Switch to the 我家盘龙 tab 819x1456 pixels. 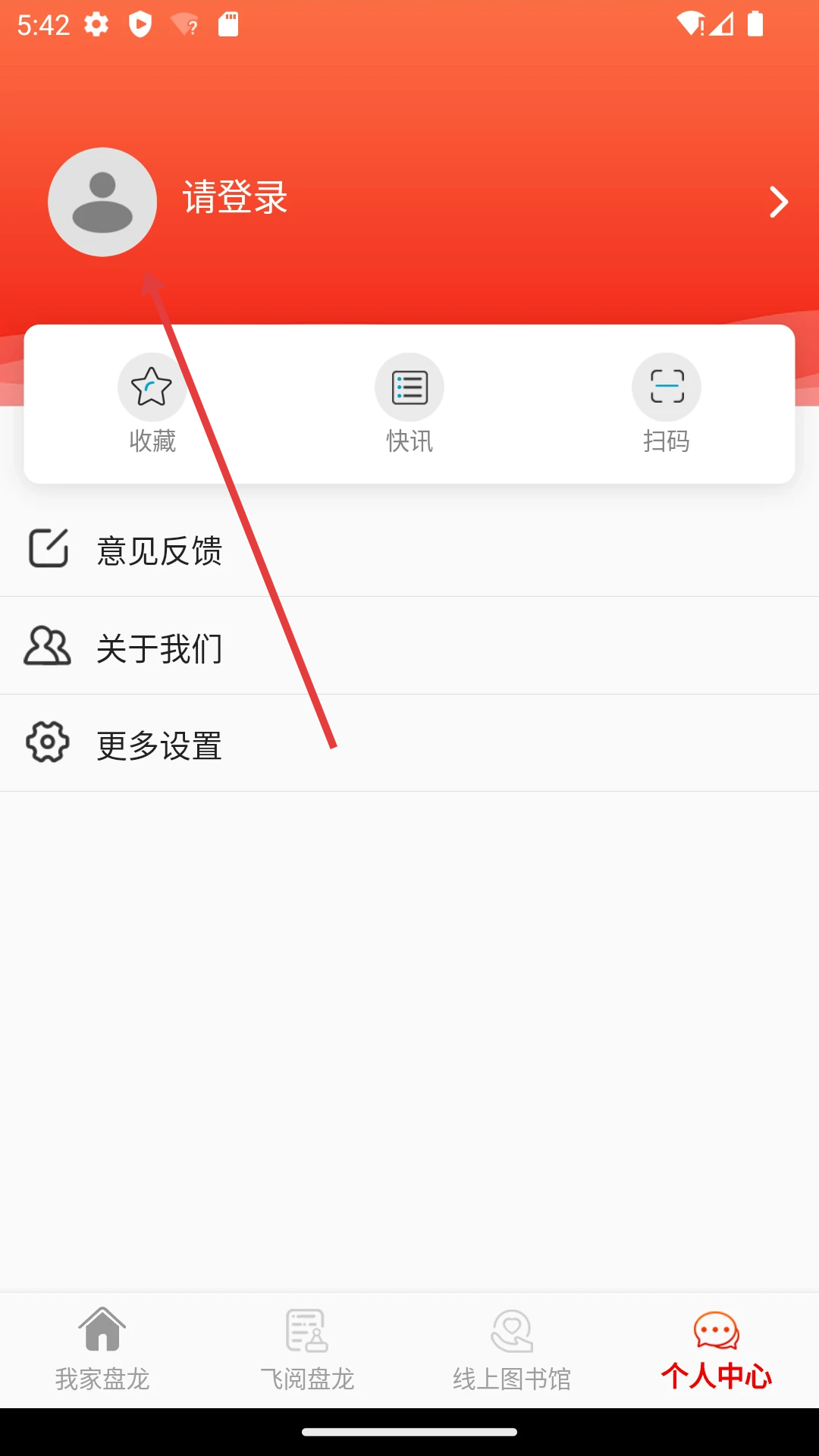(x=102, y=1350)
